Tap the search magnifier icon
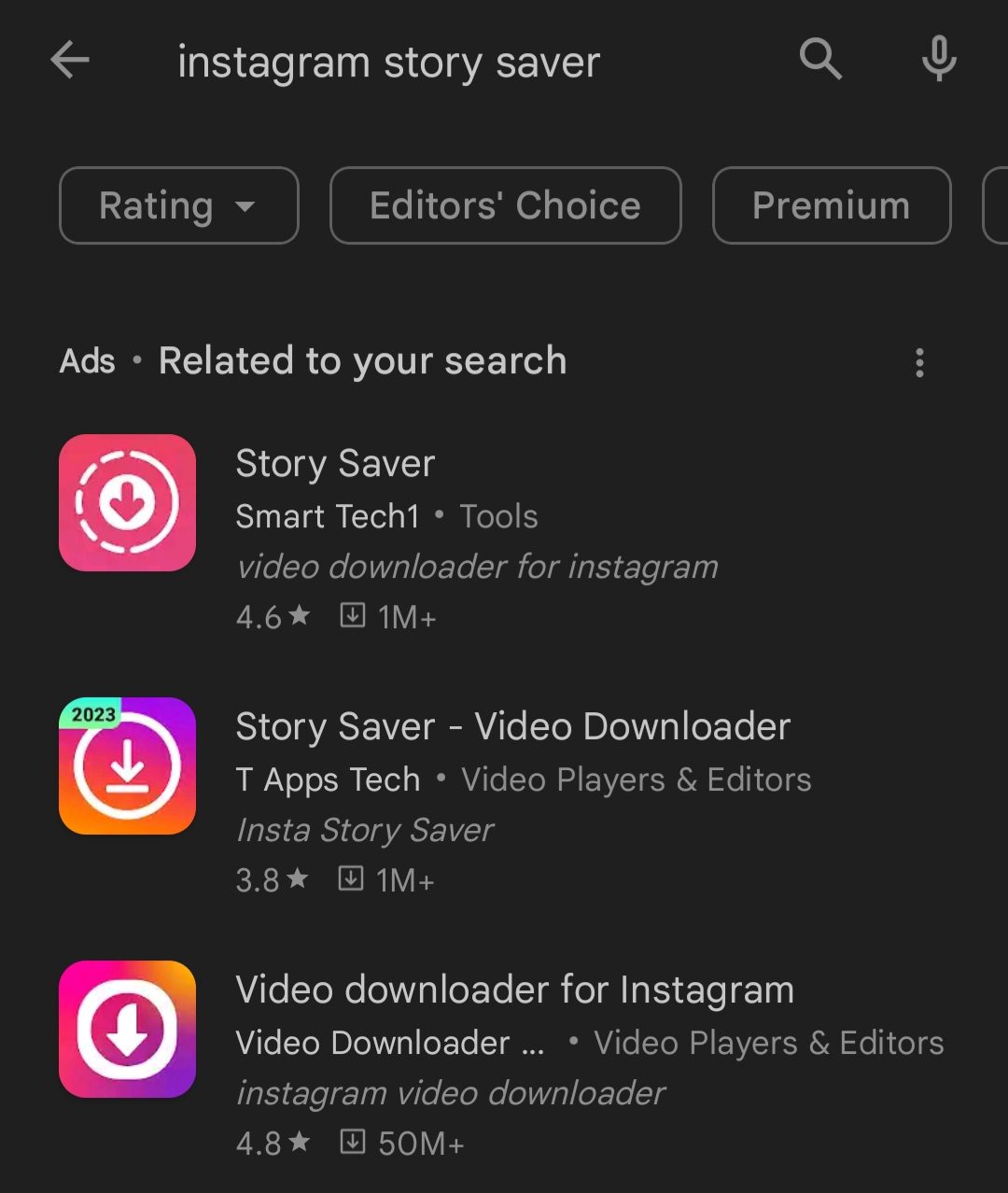Image resolution: width=1008 pixels, height=1193 pixels. pos(819,60)
